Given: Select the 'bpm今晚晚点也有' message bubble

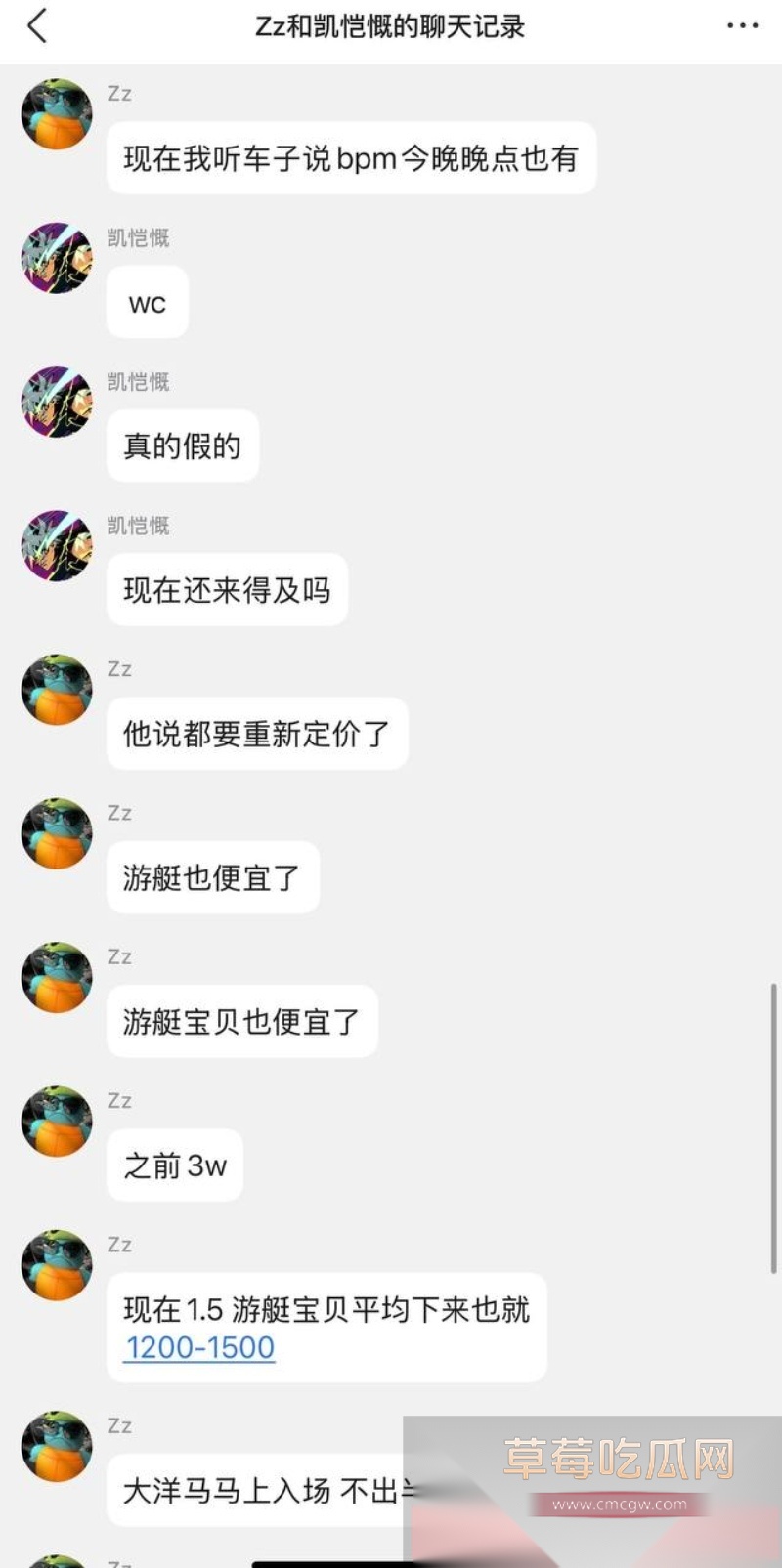Looking at the screenshot, I should 350,158.
